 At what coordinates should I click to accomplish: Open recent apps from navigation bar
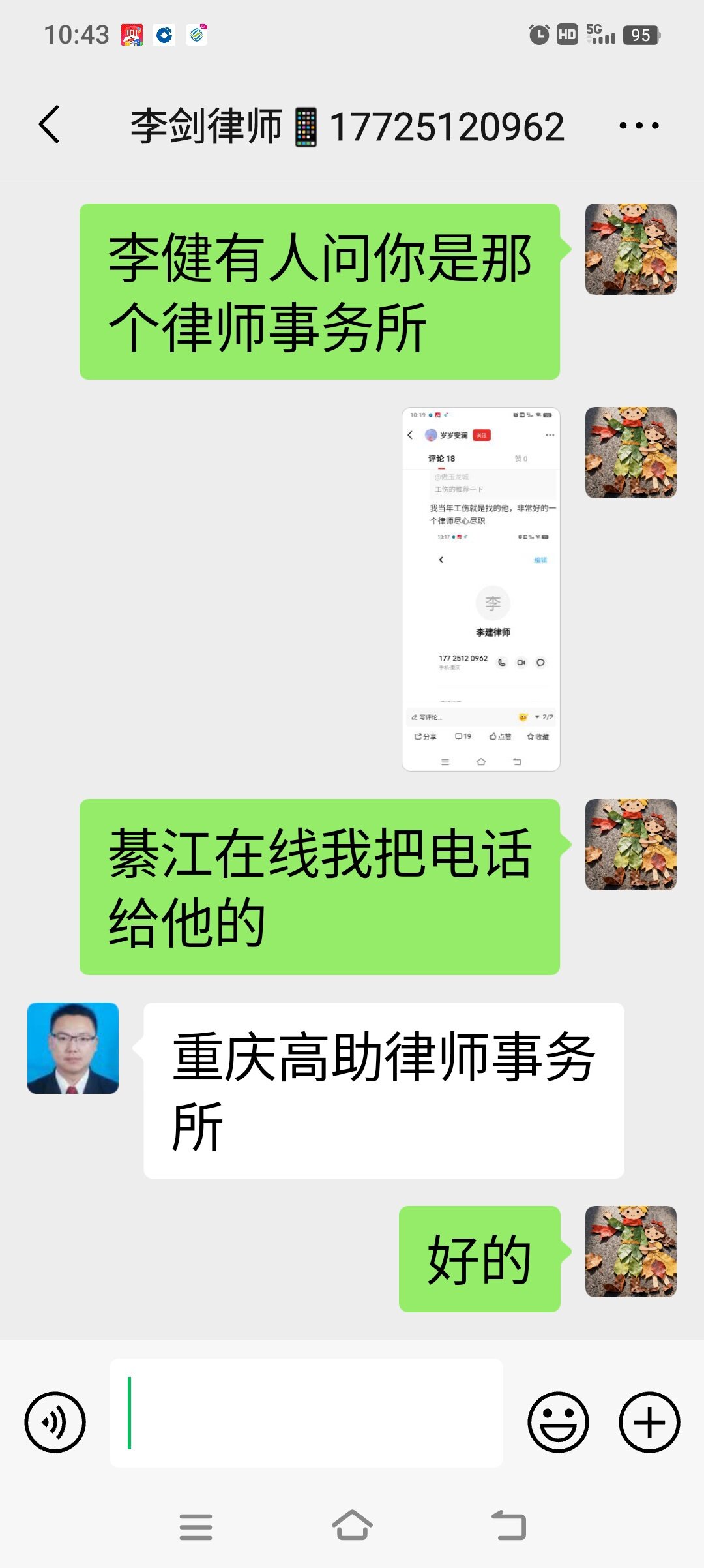pyautogui.click(x=196, y=1526)
